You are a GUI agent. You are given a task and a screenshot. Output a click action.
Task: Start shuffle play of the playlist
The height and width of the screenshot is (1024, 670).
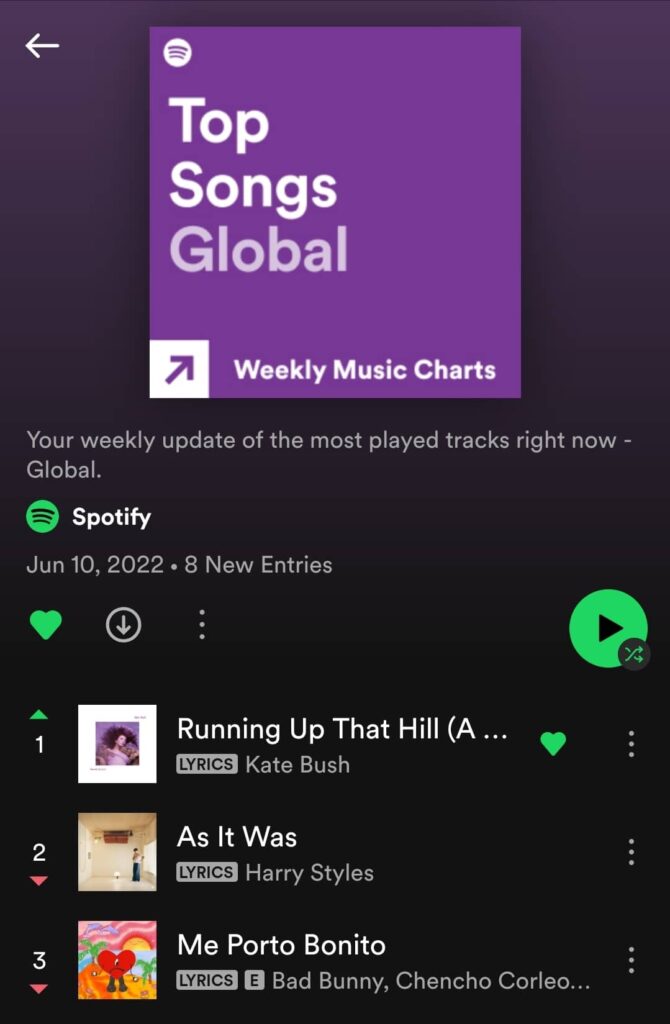607,628
